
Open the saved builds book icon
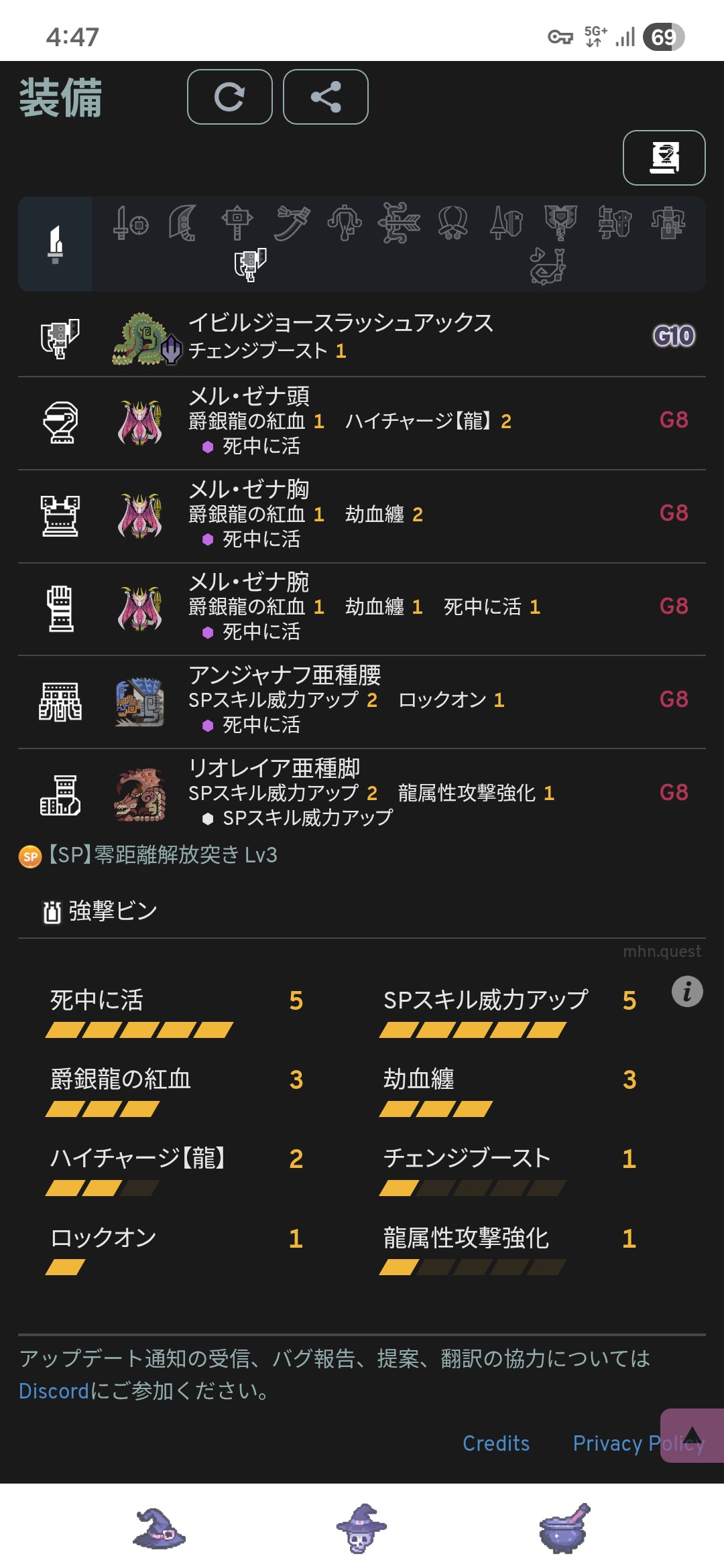coord(664,157)
